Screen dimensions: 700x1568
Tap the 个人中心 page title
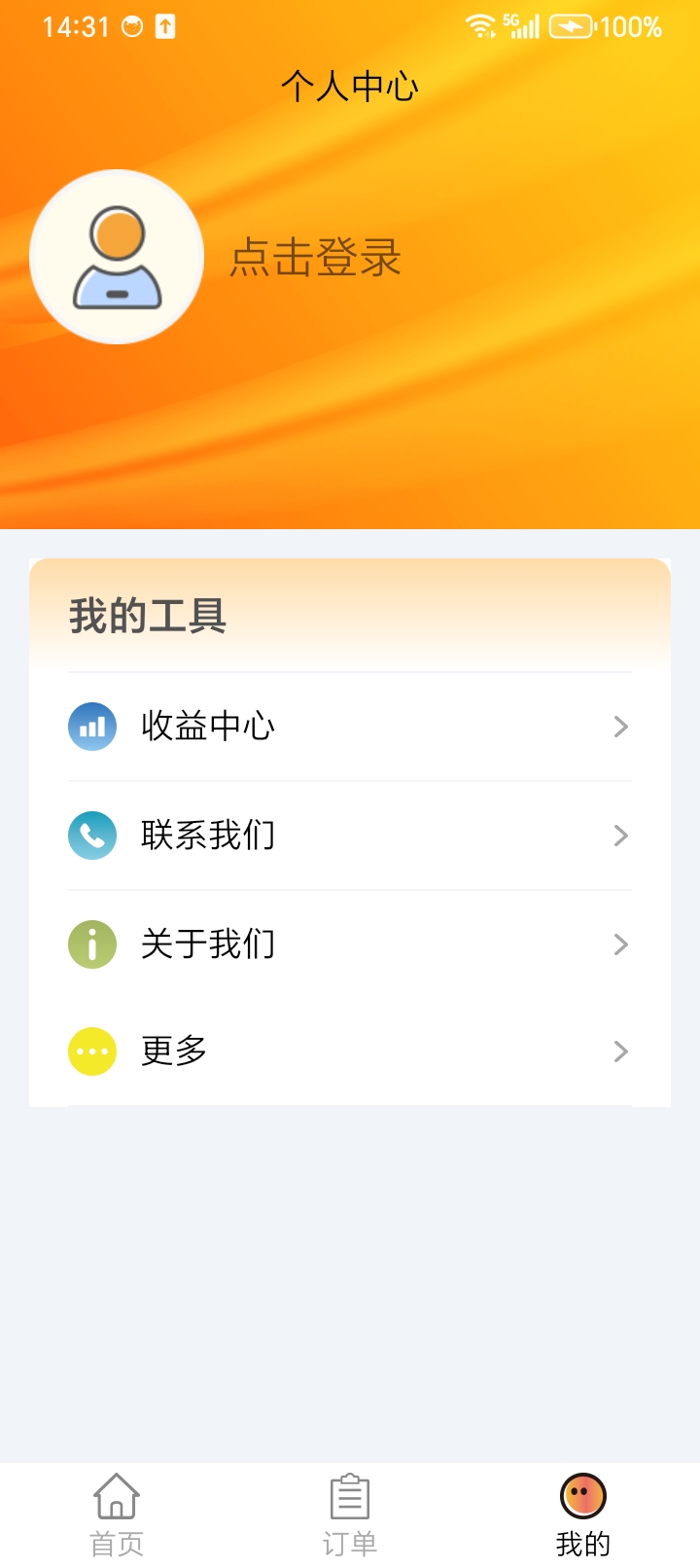click(x=350, y=88)
